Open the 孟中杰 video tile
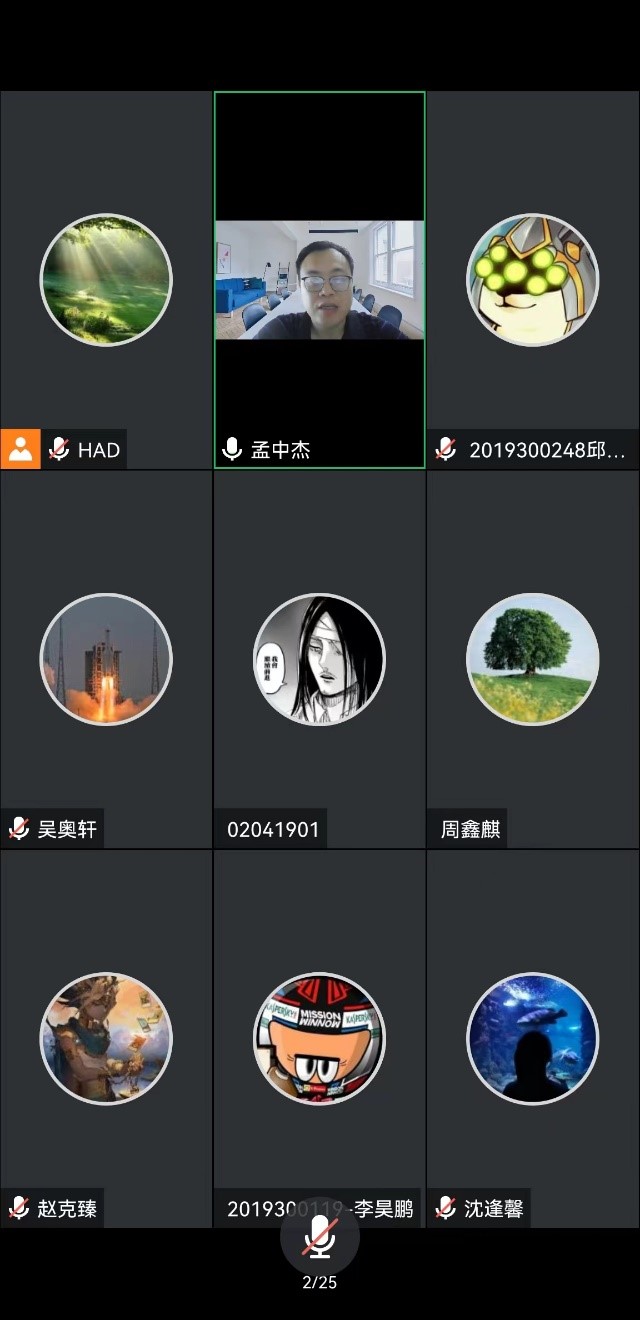Image resolution: width=640 pixels, height=1320 pixels. click(319, 280)
